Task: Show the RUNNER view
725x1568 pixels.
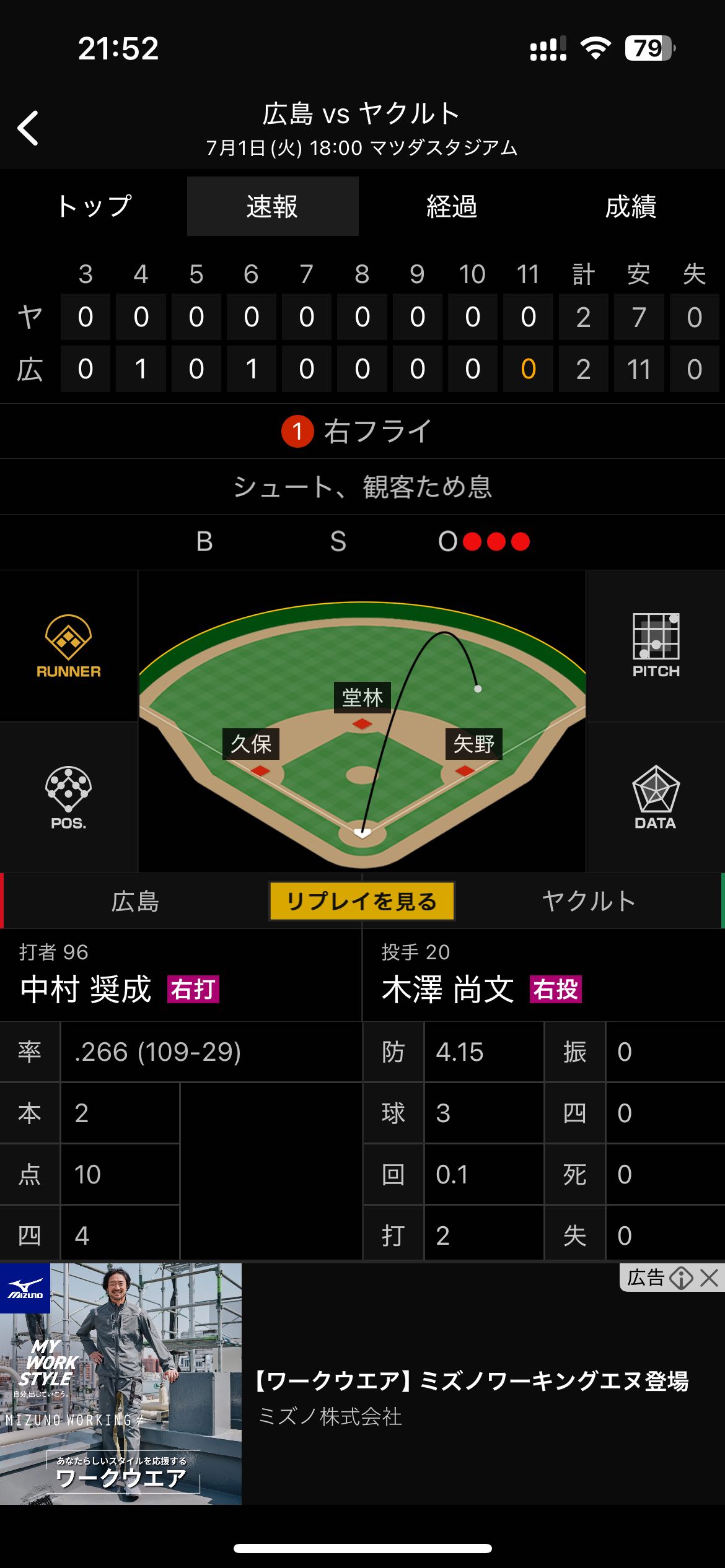Action: point(69,646)
